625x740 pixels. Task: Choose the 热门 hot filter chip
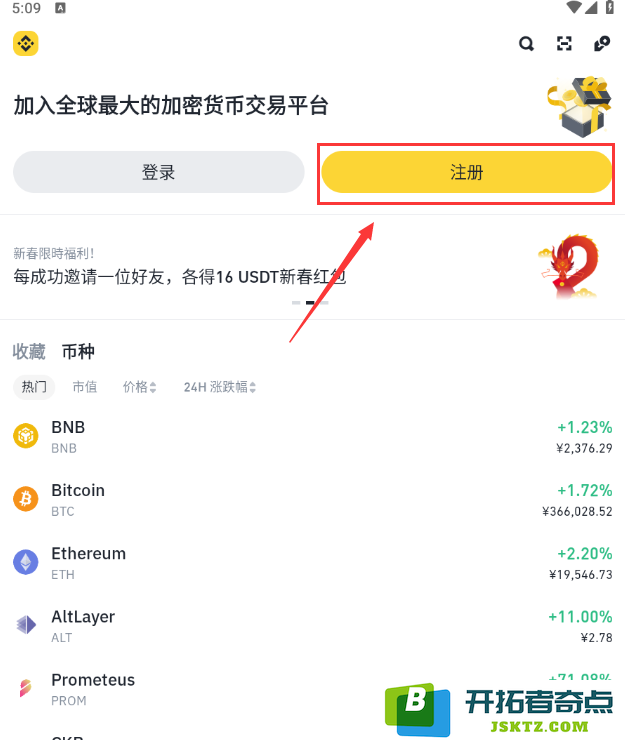pos(35,387)
